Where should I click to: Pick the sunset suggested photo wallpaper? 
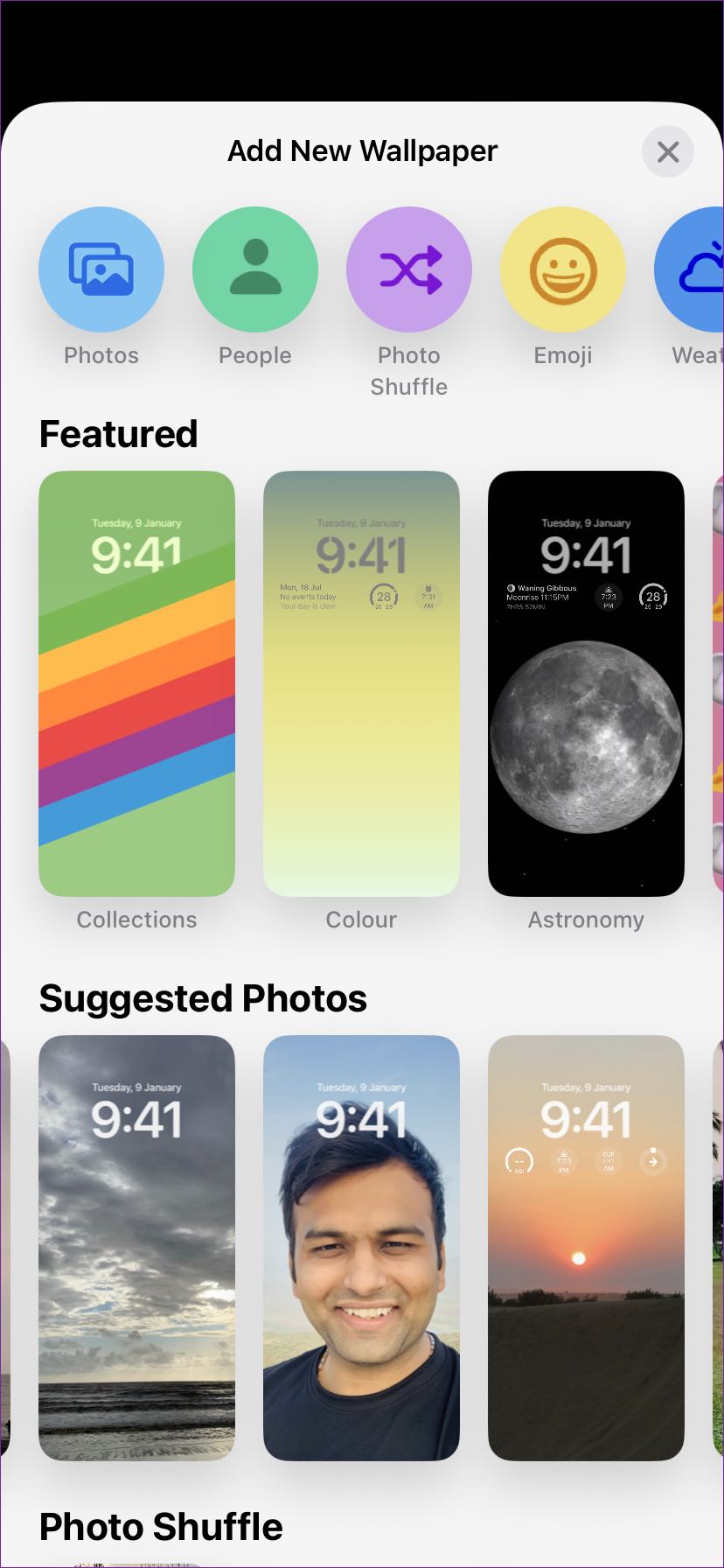tap(586, 1248)
